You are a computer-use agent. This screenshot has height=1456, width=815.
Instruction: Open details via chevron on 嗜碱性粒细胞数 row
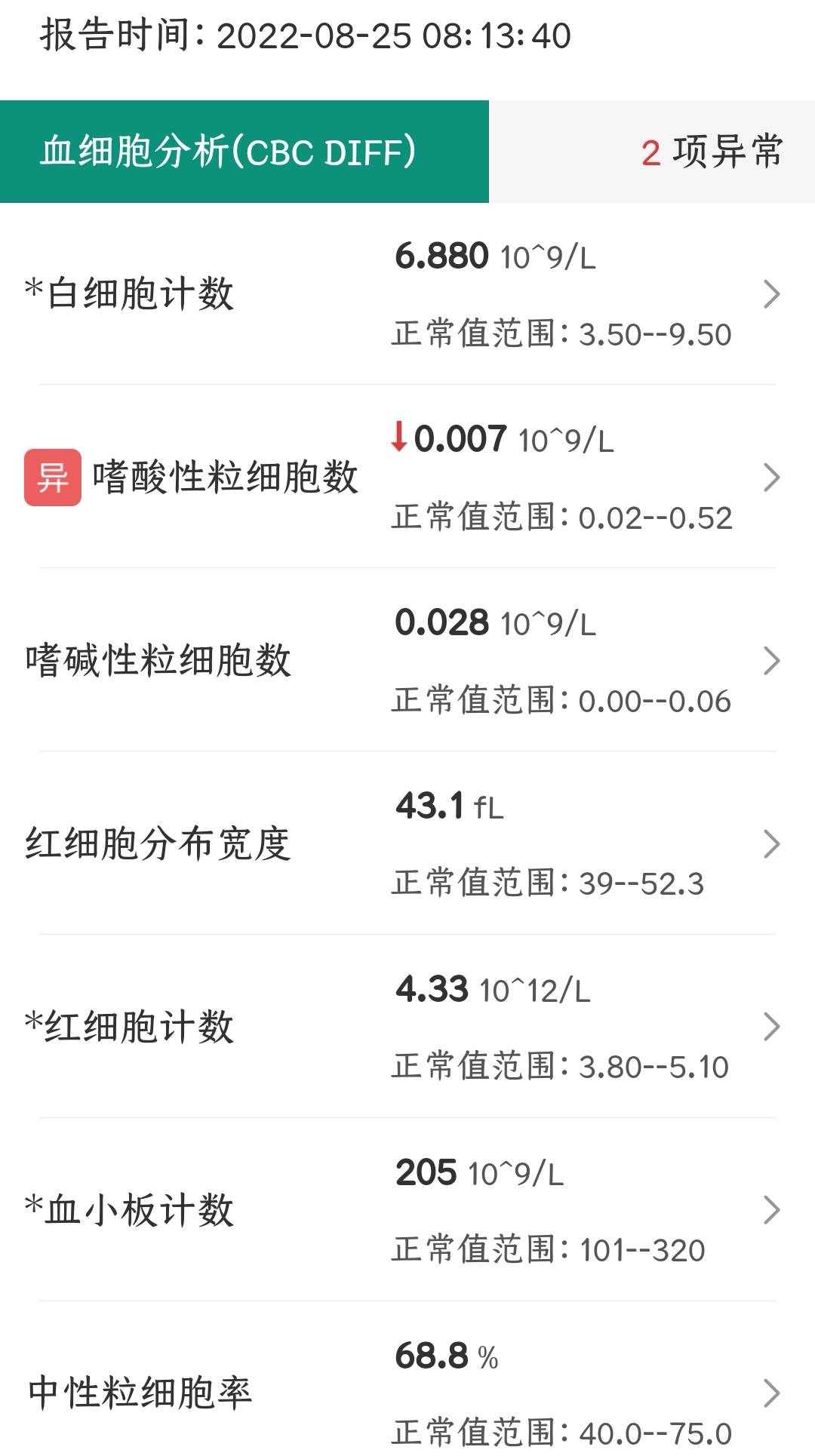tap(771, 660)
